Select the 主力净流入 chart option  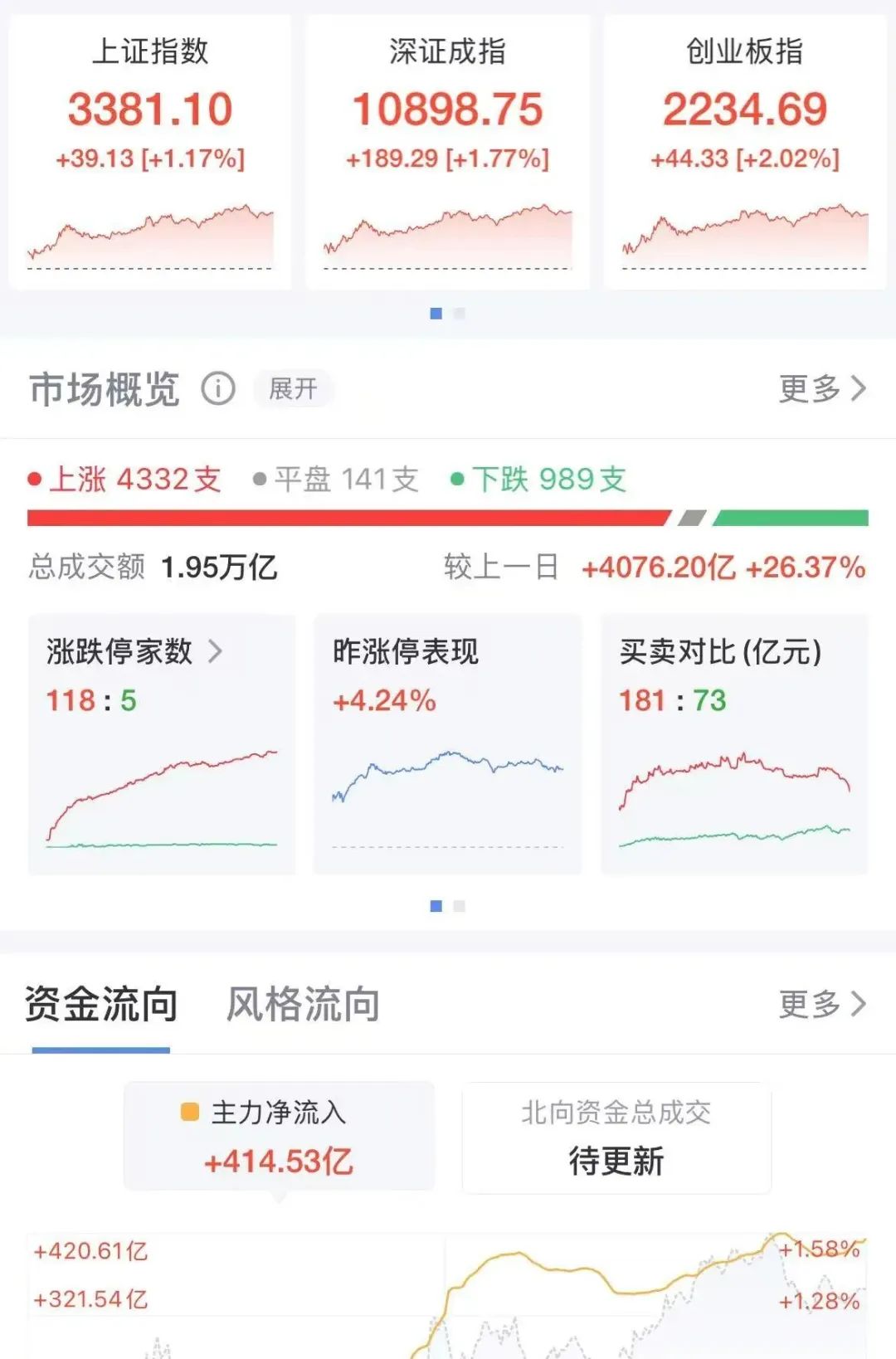(x=279, y=1137)
